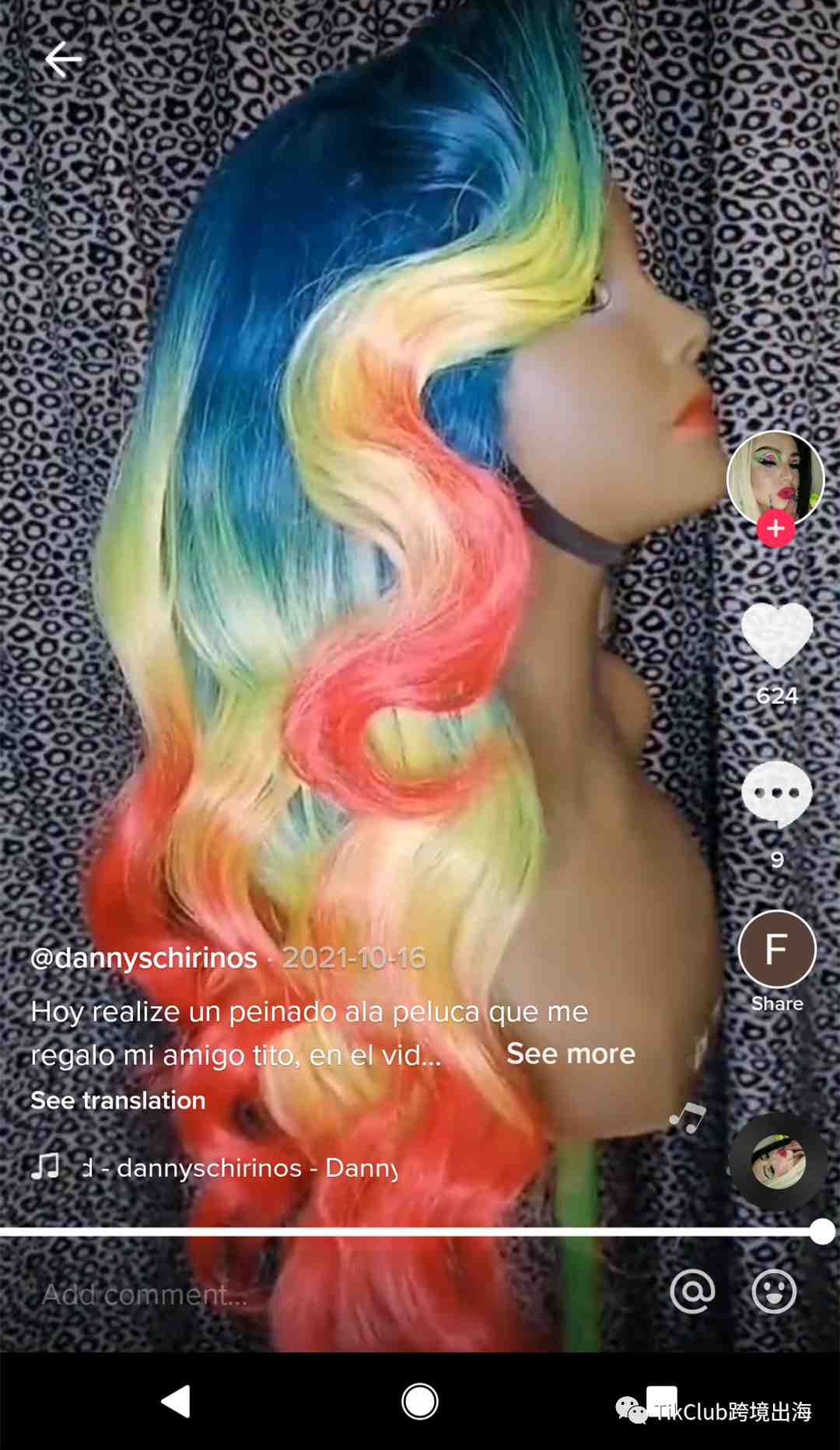Tap system home button
840x1450 pixels.
420,1402
